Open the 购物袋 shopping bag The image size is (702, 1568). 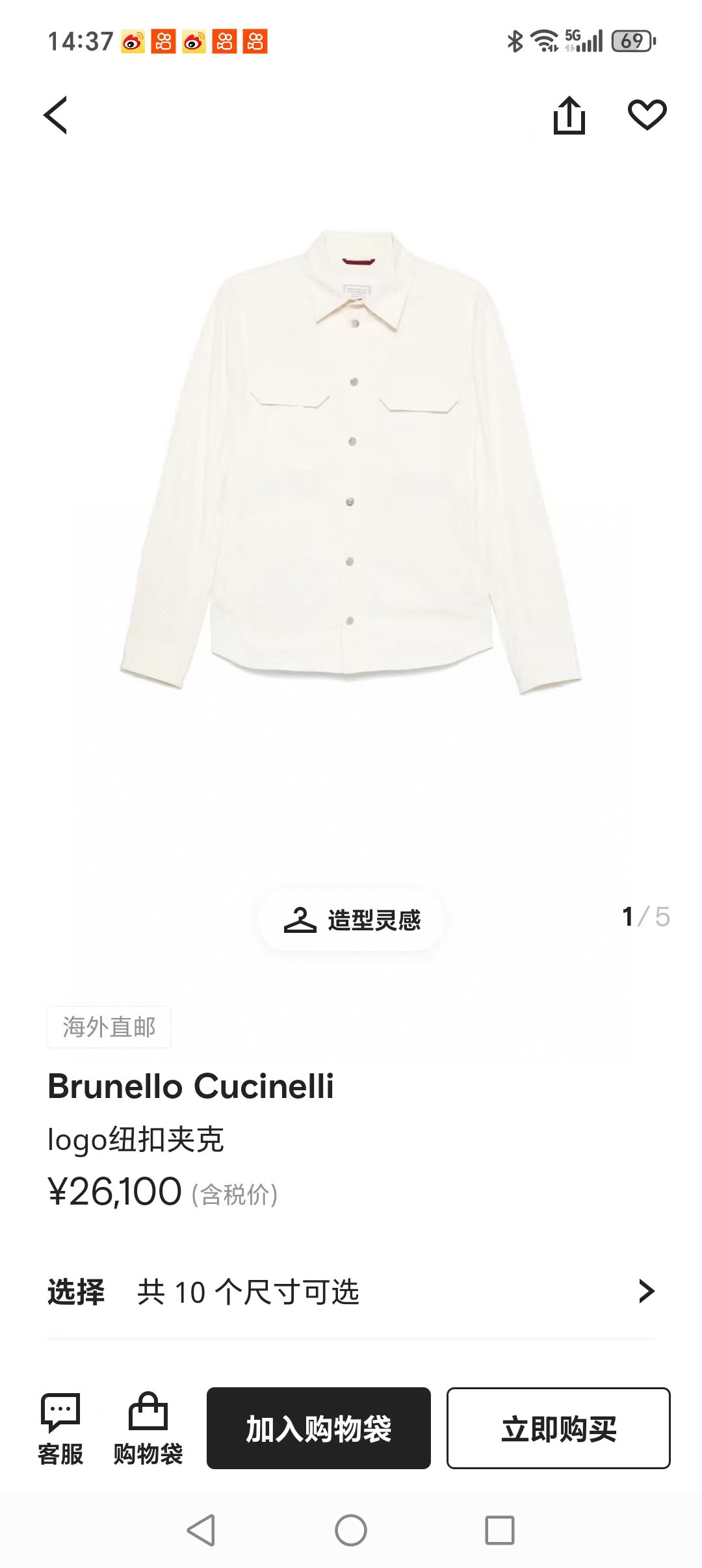[148, 1428]
